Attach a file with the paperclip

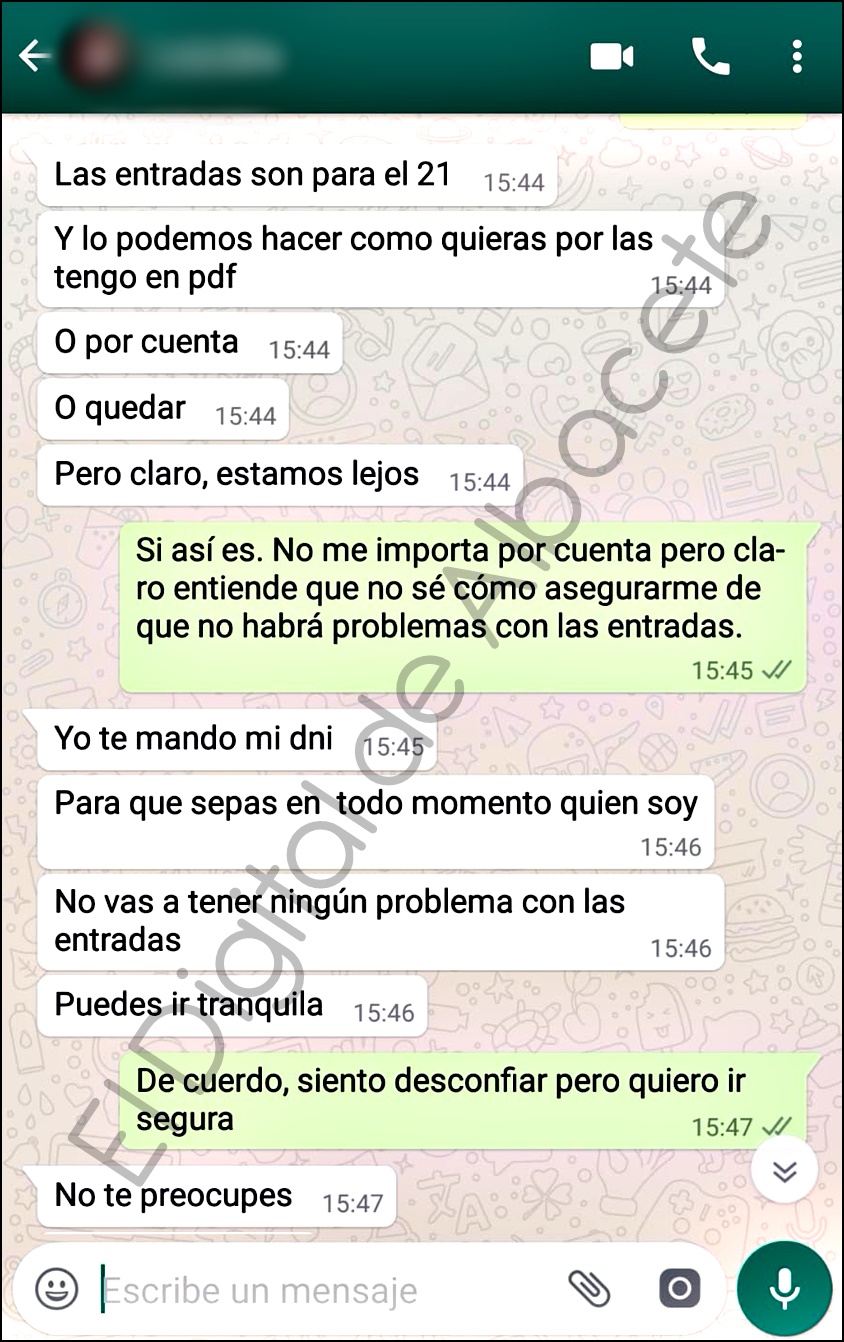(589, 1289)
